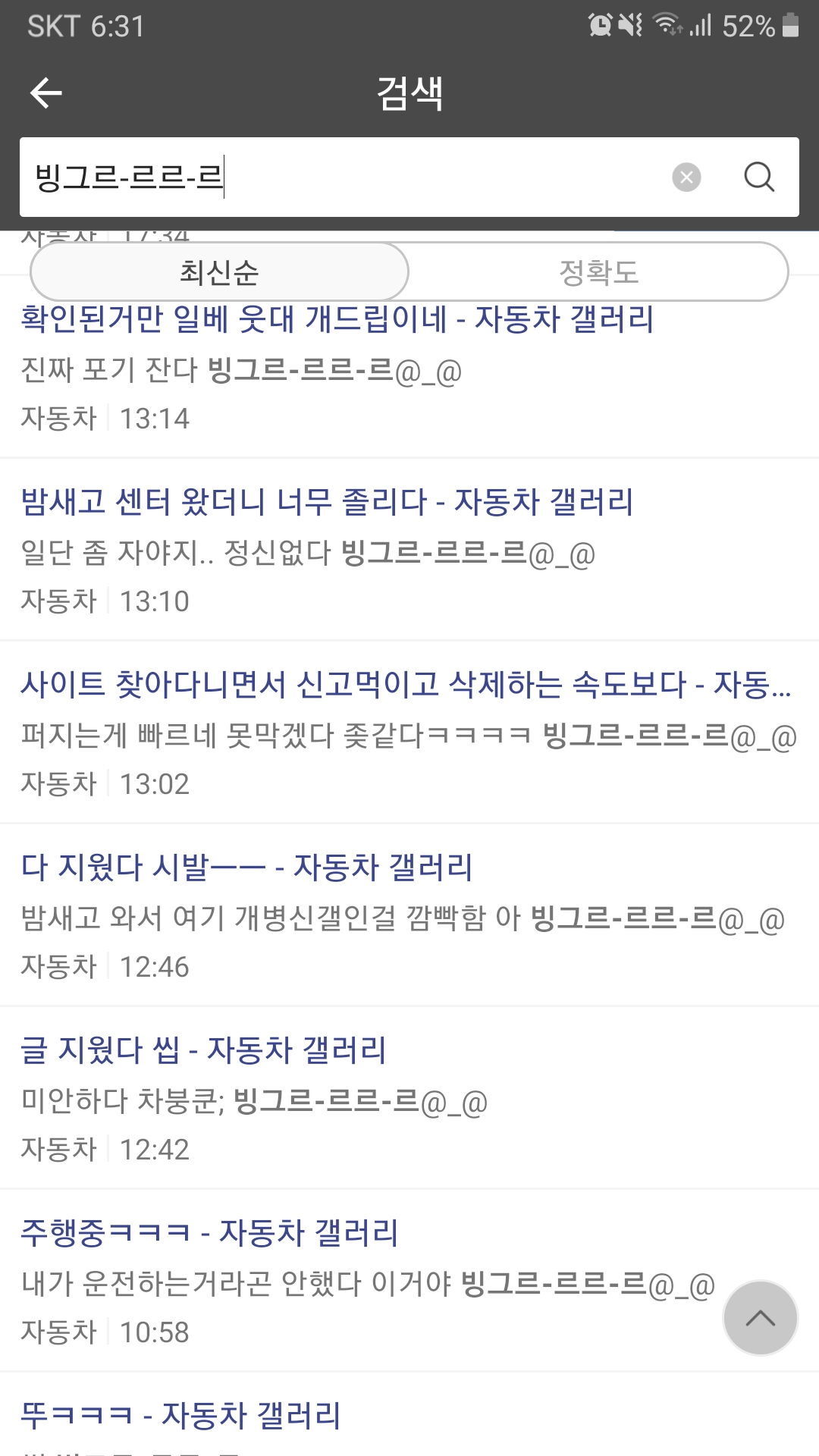The width and height of the screenshot is (819, 1456).
Task: Tap the magnifier icon to search
Action: [x=758, y=177]
